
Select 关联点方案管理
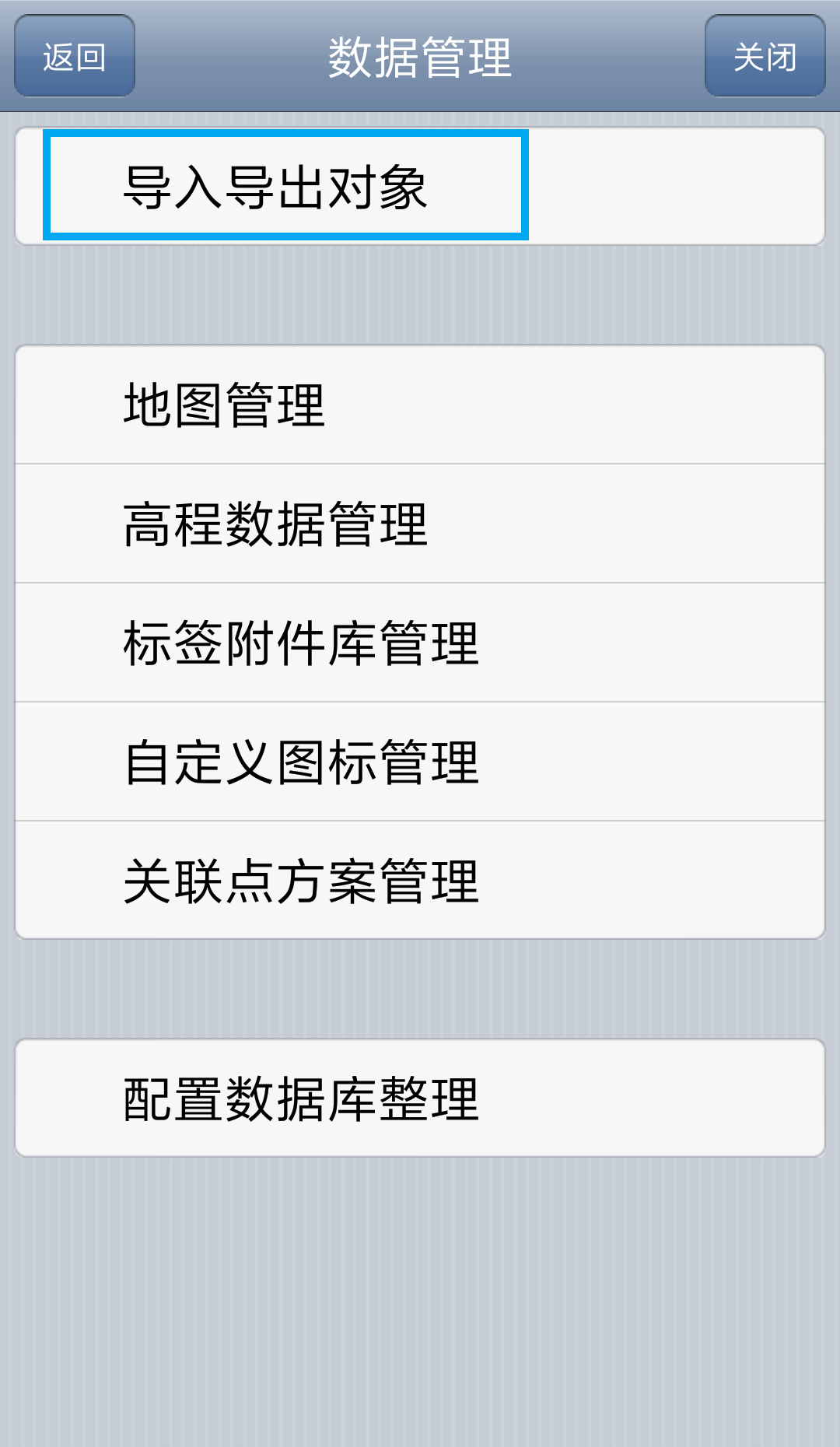(420, 881)
